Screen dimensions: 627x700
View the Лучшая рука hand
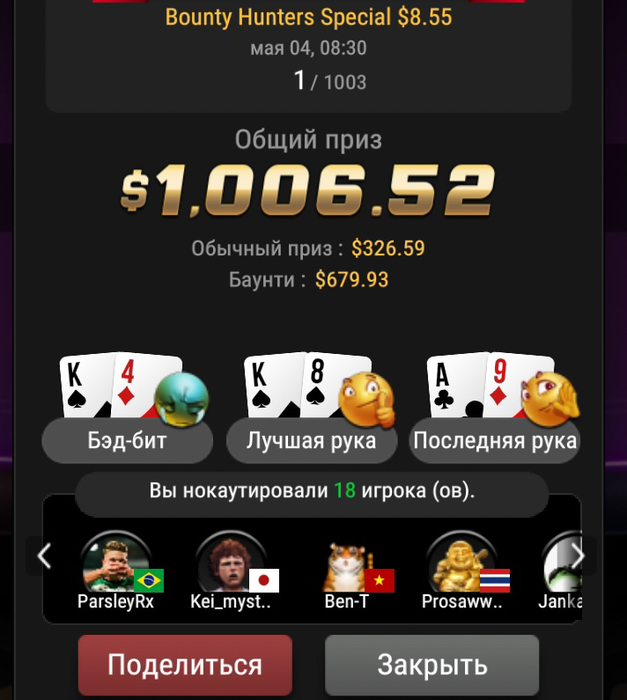tap(311, 440)
